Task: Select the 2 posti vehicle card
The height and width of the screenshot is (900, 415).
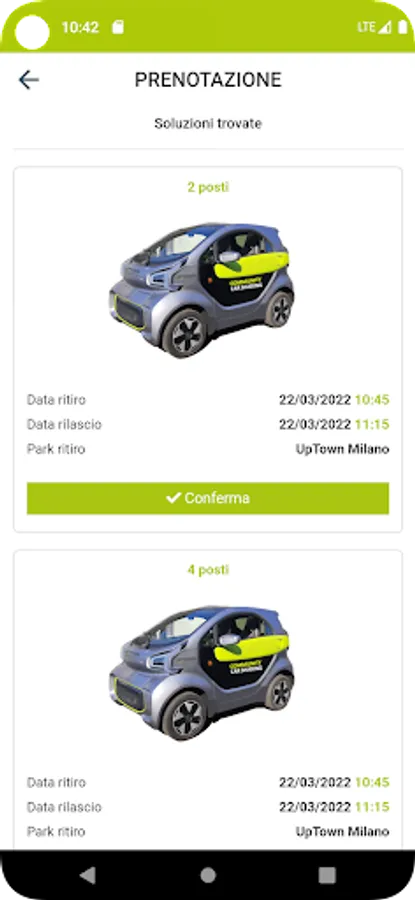Action: coord(208,350)
